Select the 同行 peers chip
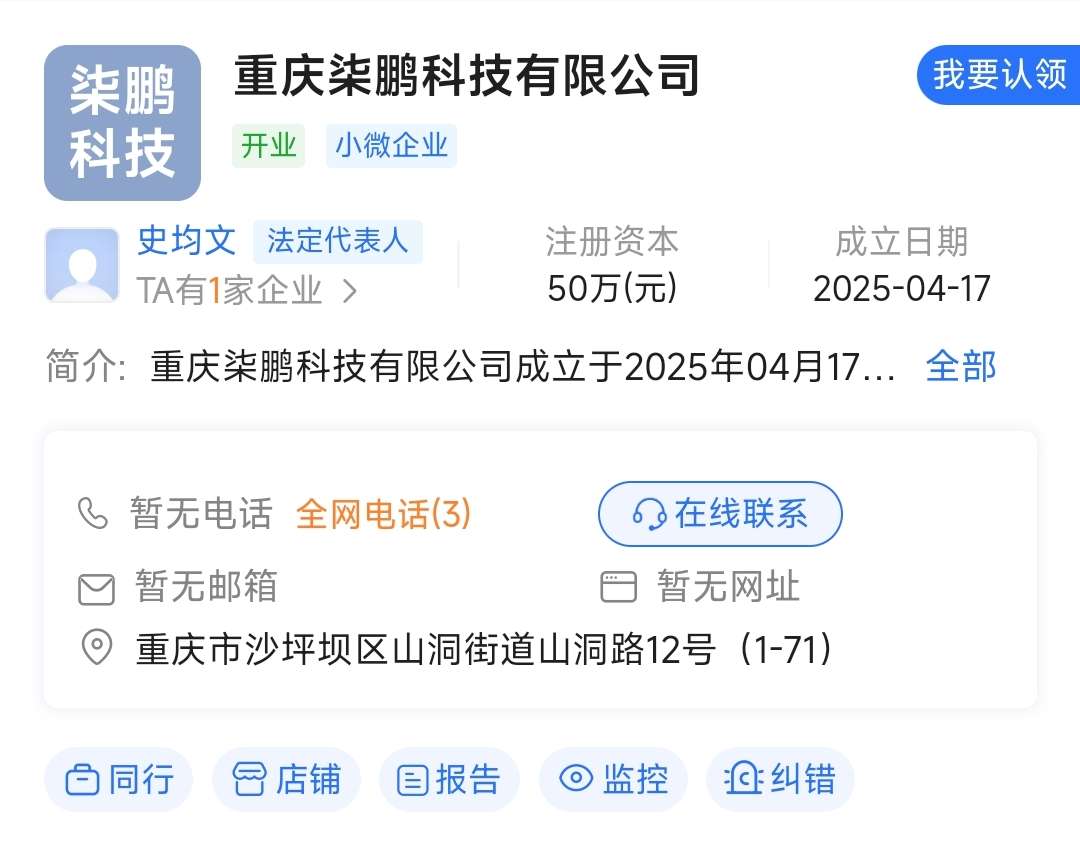The height and width of the screenshot is (844, 1080). click(119, 779)
